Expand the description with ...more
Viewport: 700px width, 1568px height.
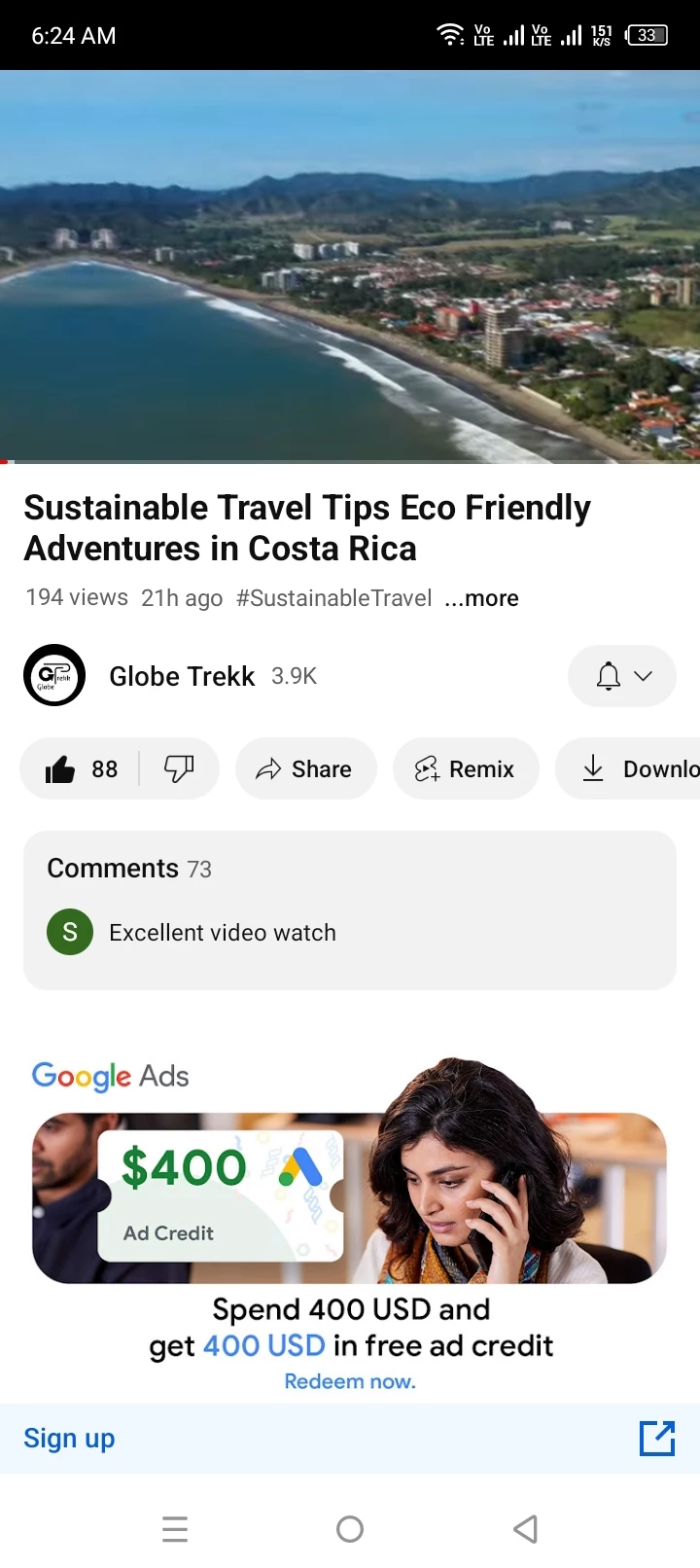[x=481, y=598]
